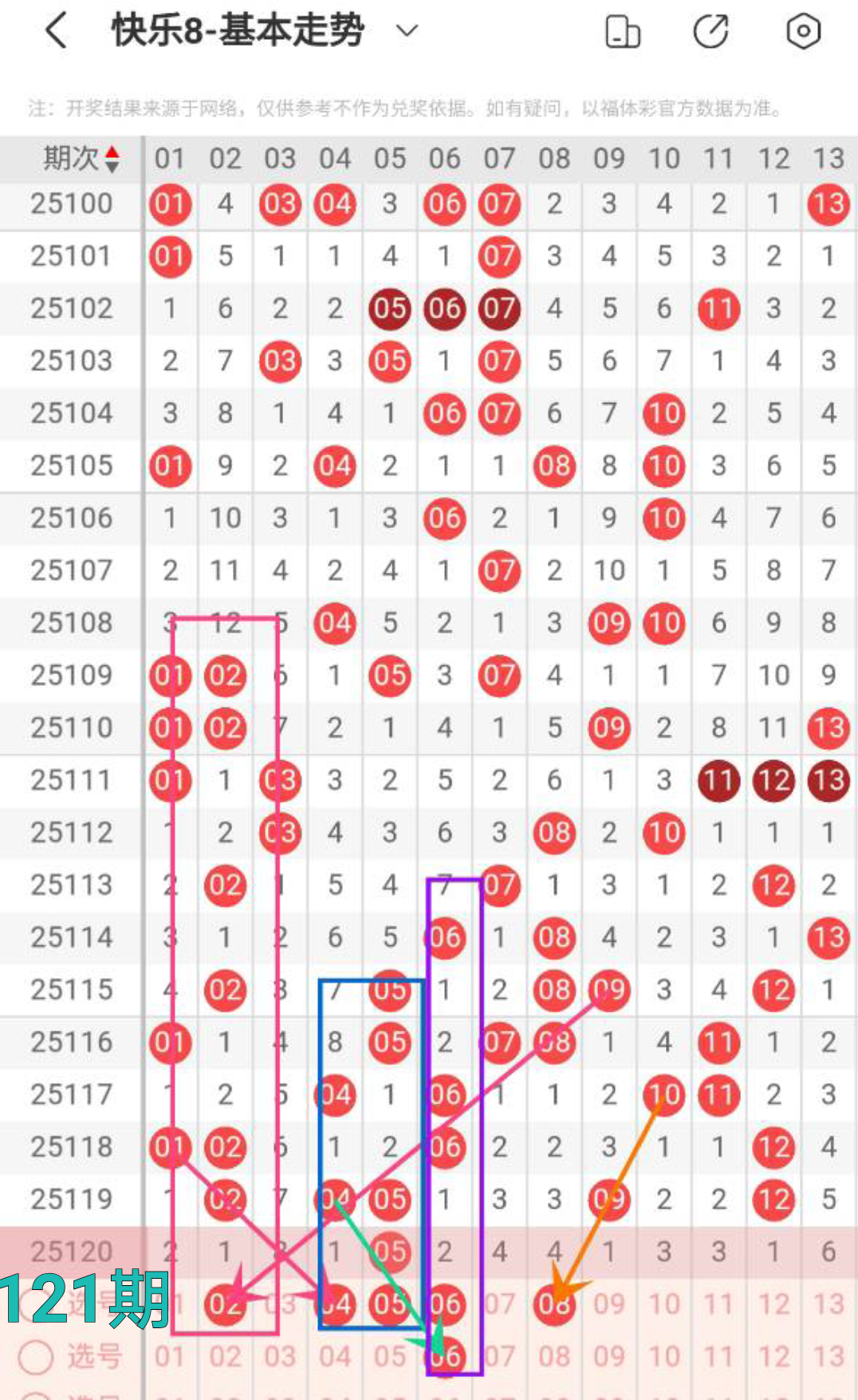Pick number 10 in the second 选号 row
Viewport: 858px width, 1400px height.
[x=664, y=1356]
